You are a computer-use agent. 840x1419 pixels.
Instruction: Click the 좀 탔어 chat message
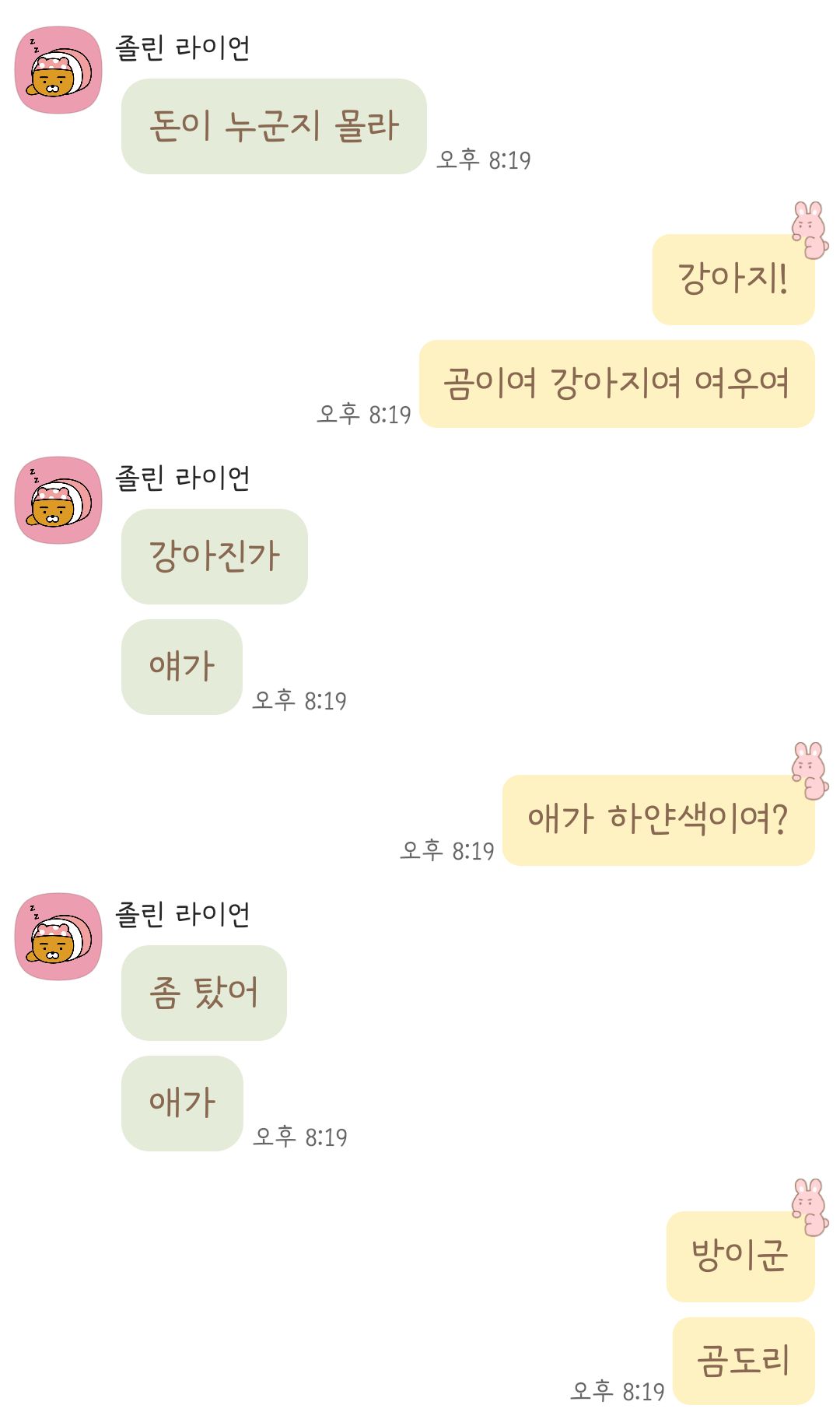(x=205, y=990)
